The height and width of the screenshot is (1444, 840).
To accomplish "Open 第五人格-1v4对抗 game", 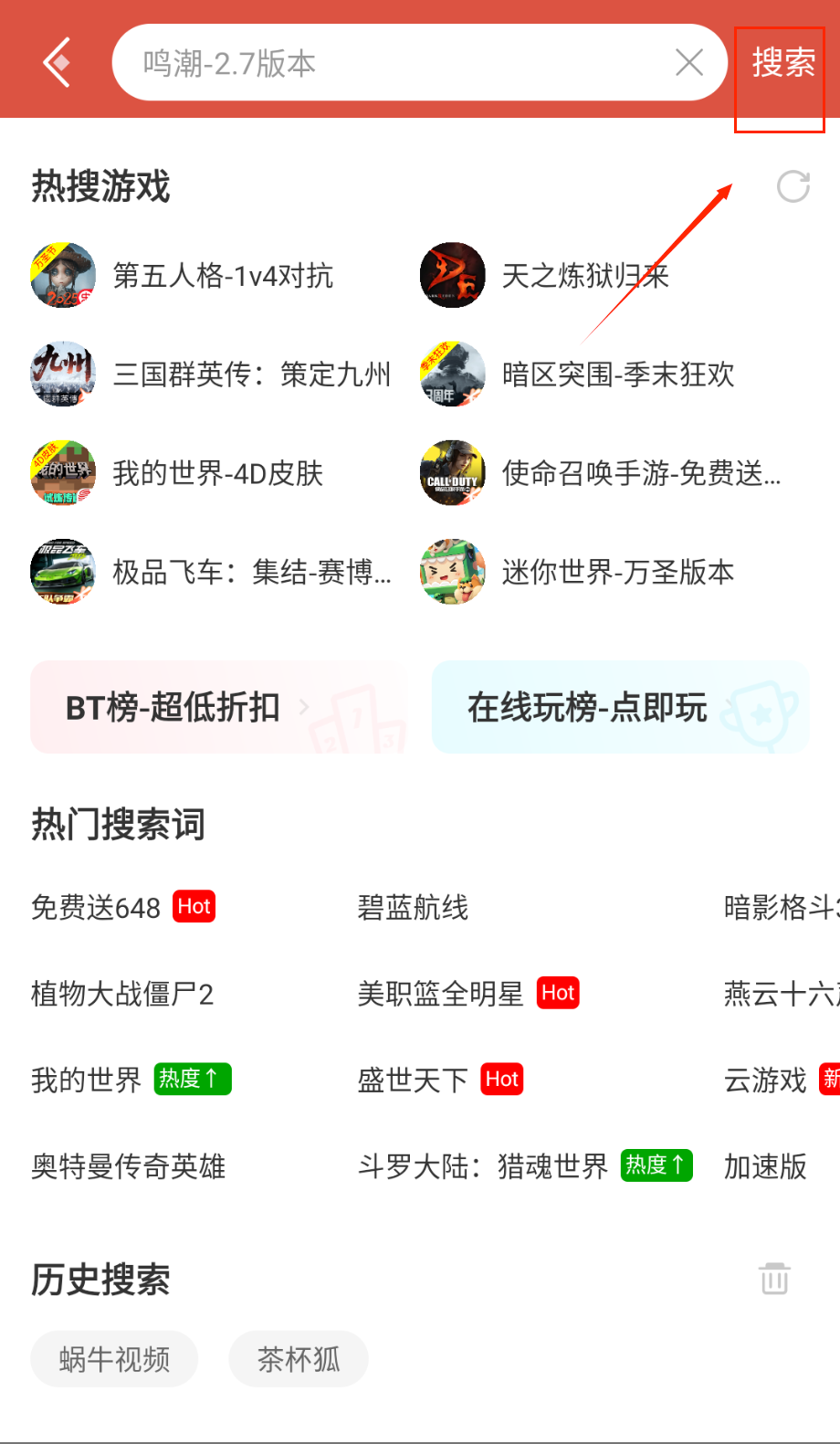I will click(222, 276).
